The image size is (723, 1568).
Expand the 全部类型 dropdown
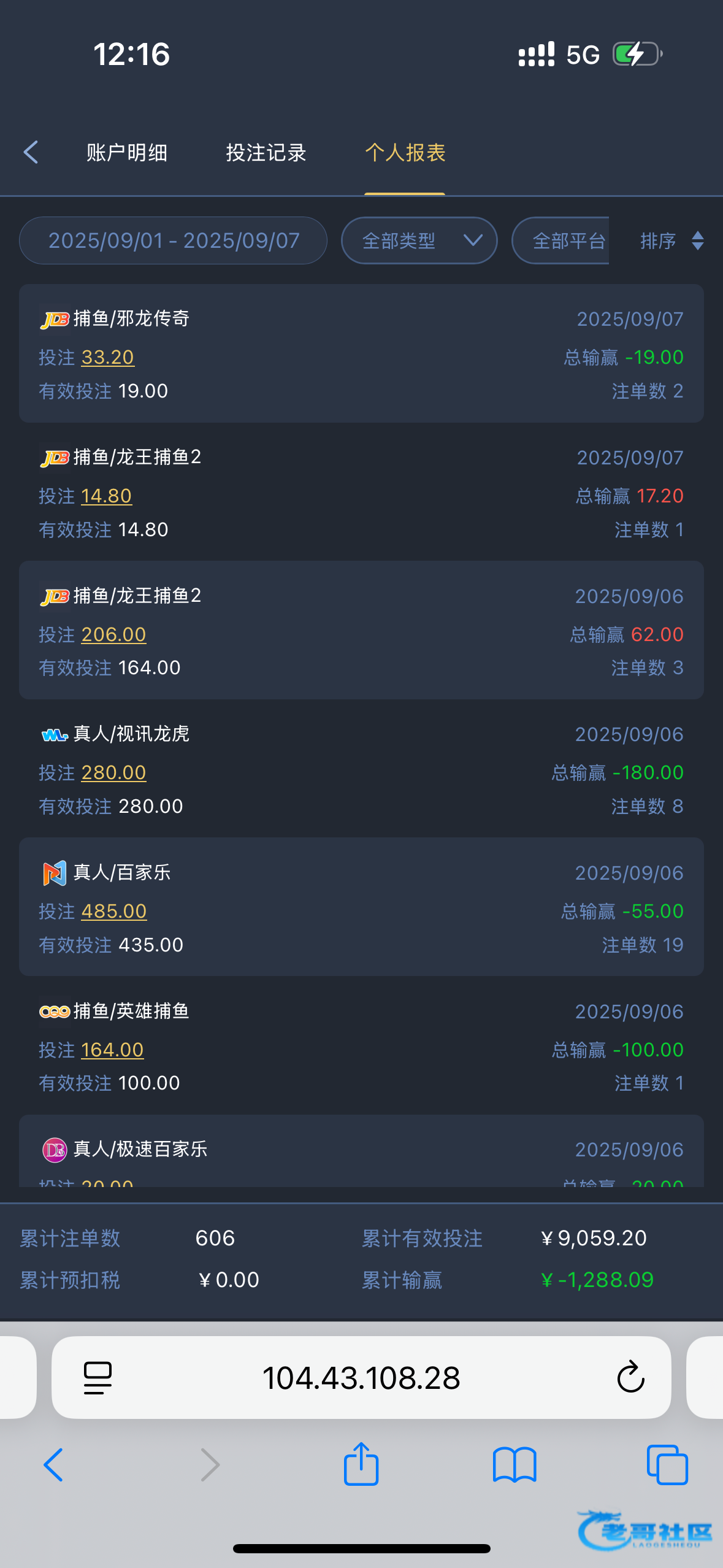(419, 240)
